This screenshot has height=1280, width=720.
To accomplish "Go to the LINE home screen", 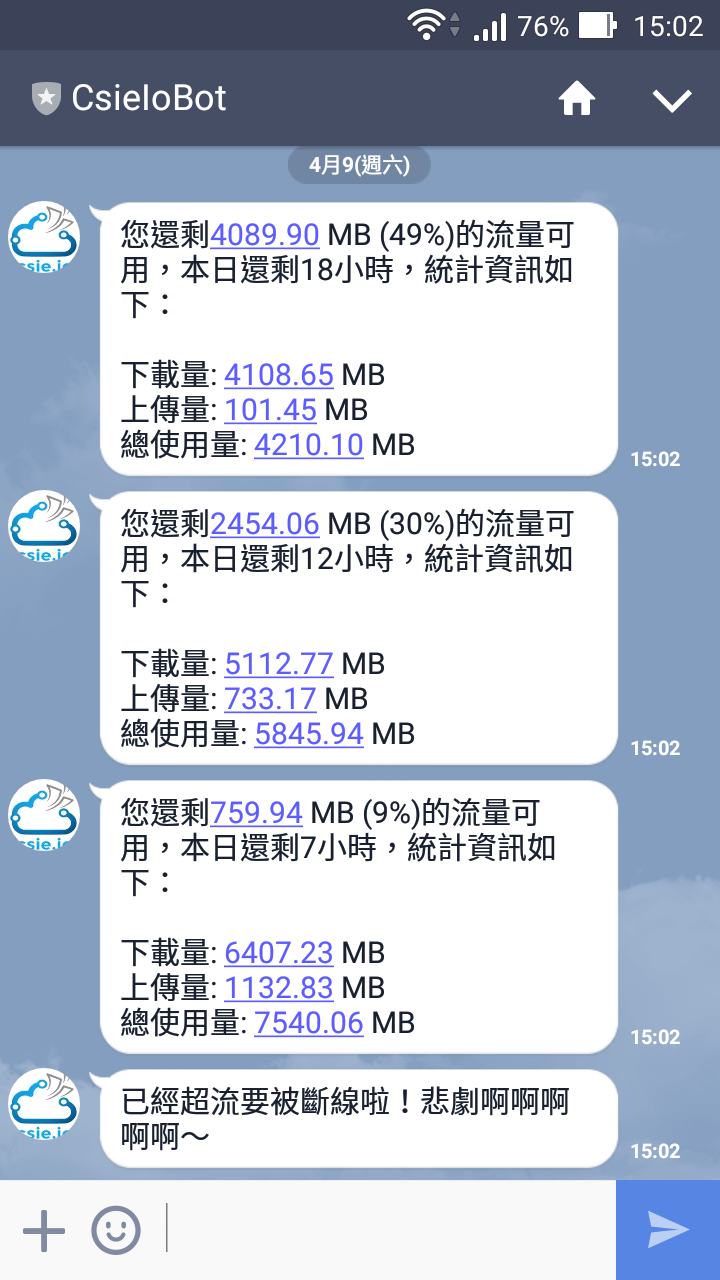I will pyautogui.click(x=577, y=99).
